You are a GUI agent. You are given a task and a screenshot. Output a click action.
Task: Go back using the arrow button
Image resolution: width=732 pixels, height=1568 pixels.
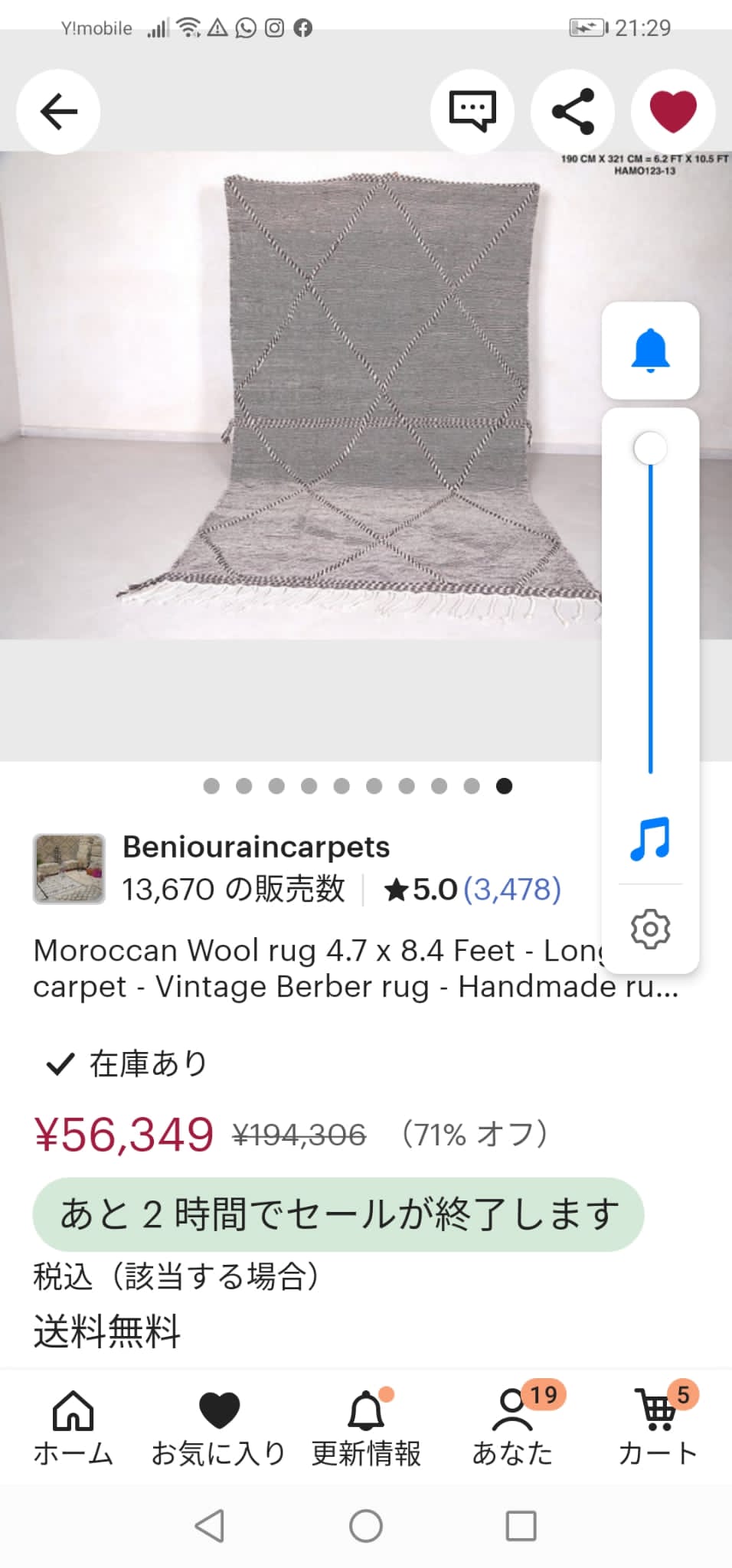coord(58,112)
